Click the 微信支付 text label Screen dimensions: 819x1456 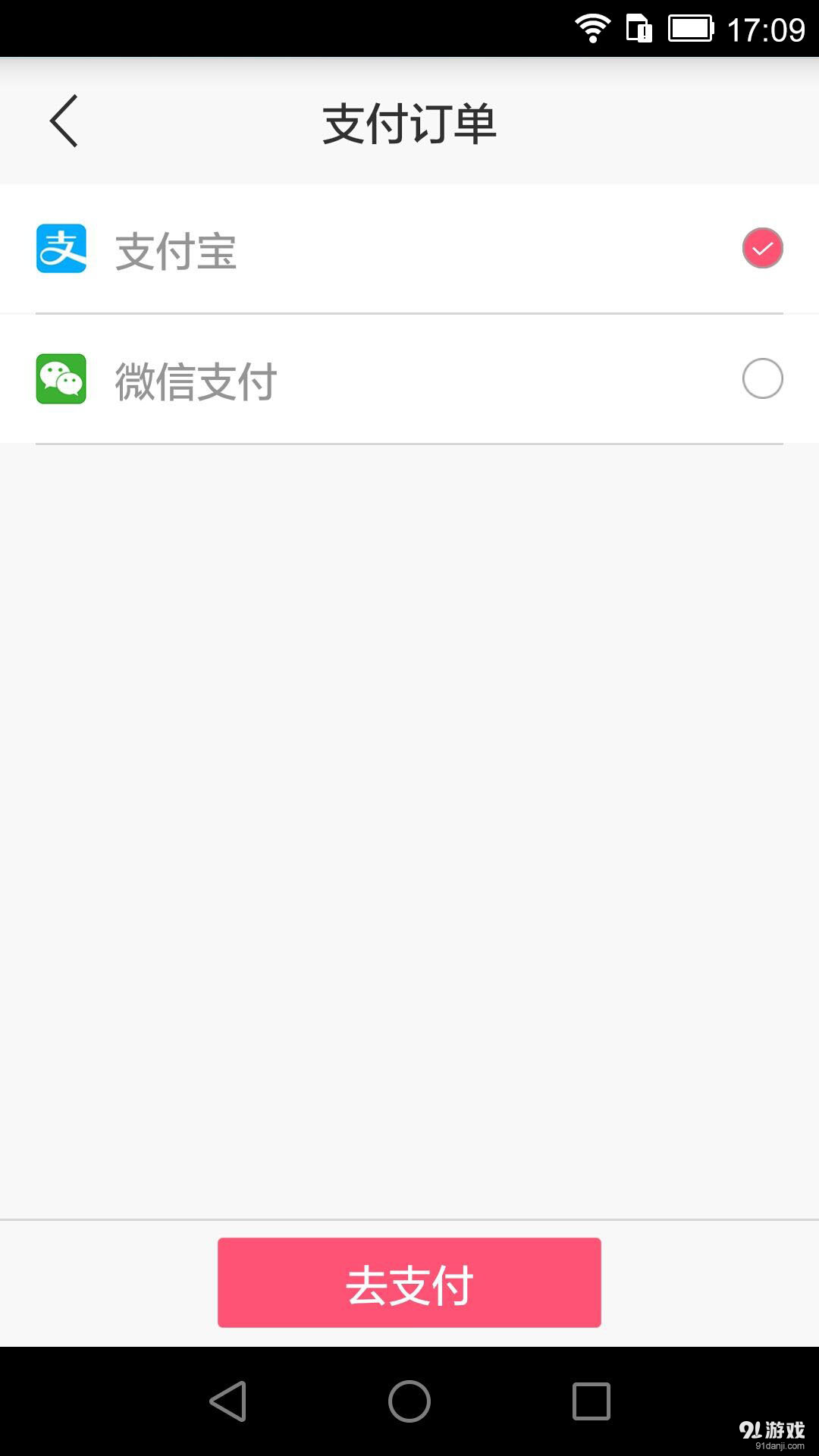point(196,381)
